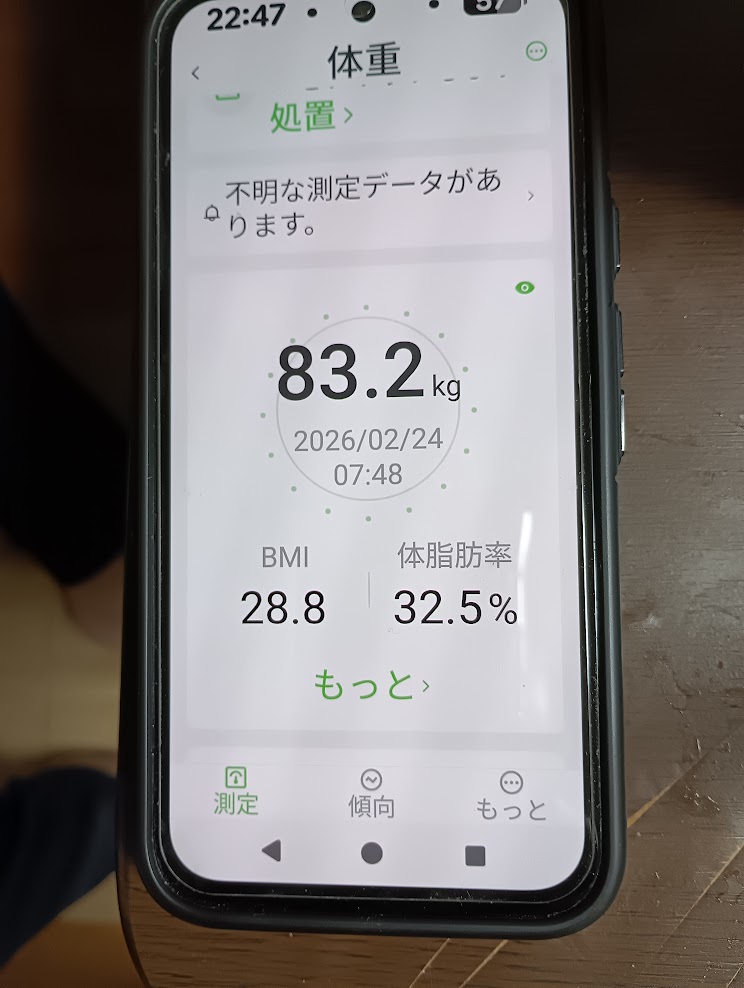Switch to the 傾向 tab
744x988 pixels.
point(371,794)
